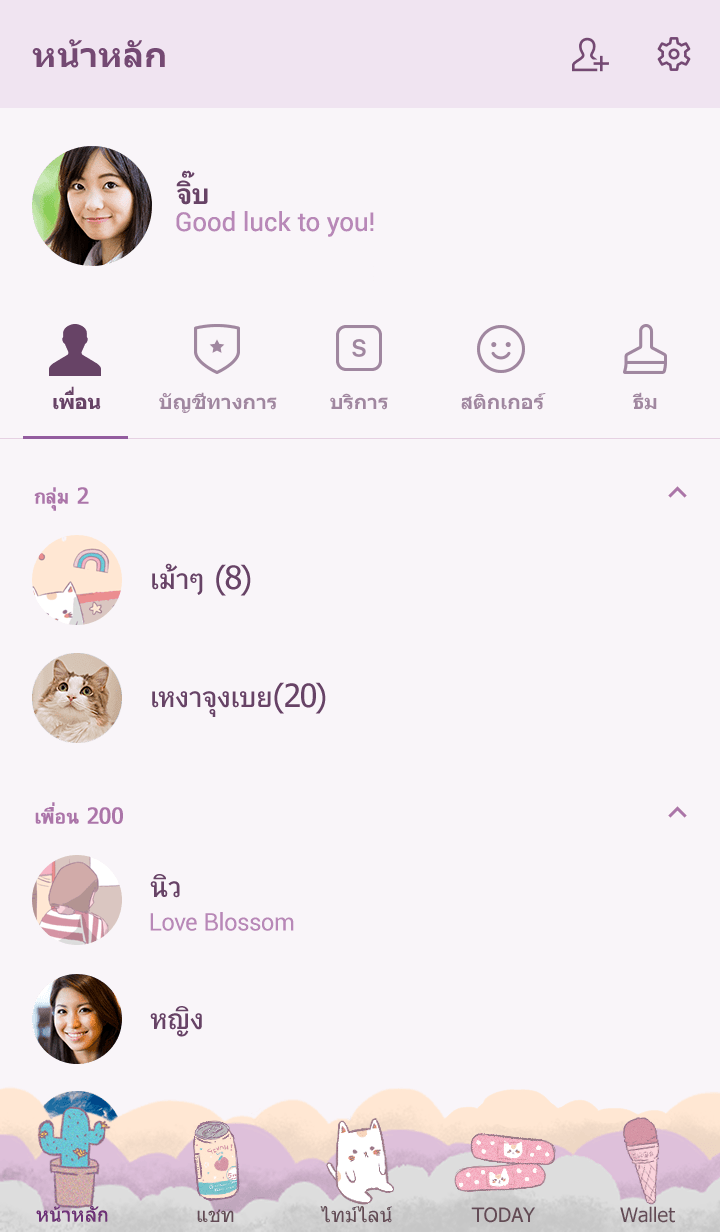Switch to the ธีม tab
Image resolution: width=720 pixels, height=1232 pixels.
point(645,370)
